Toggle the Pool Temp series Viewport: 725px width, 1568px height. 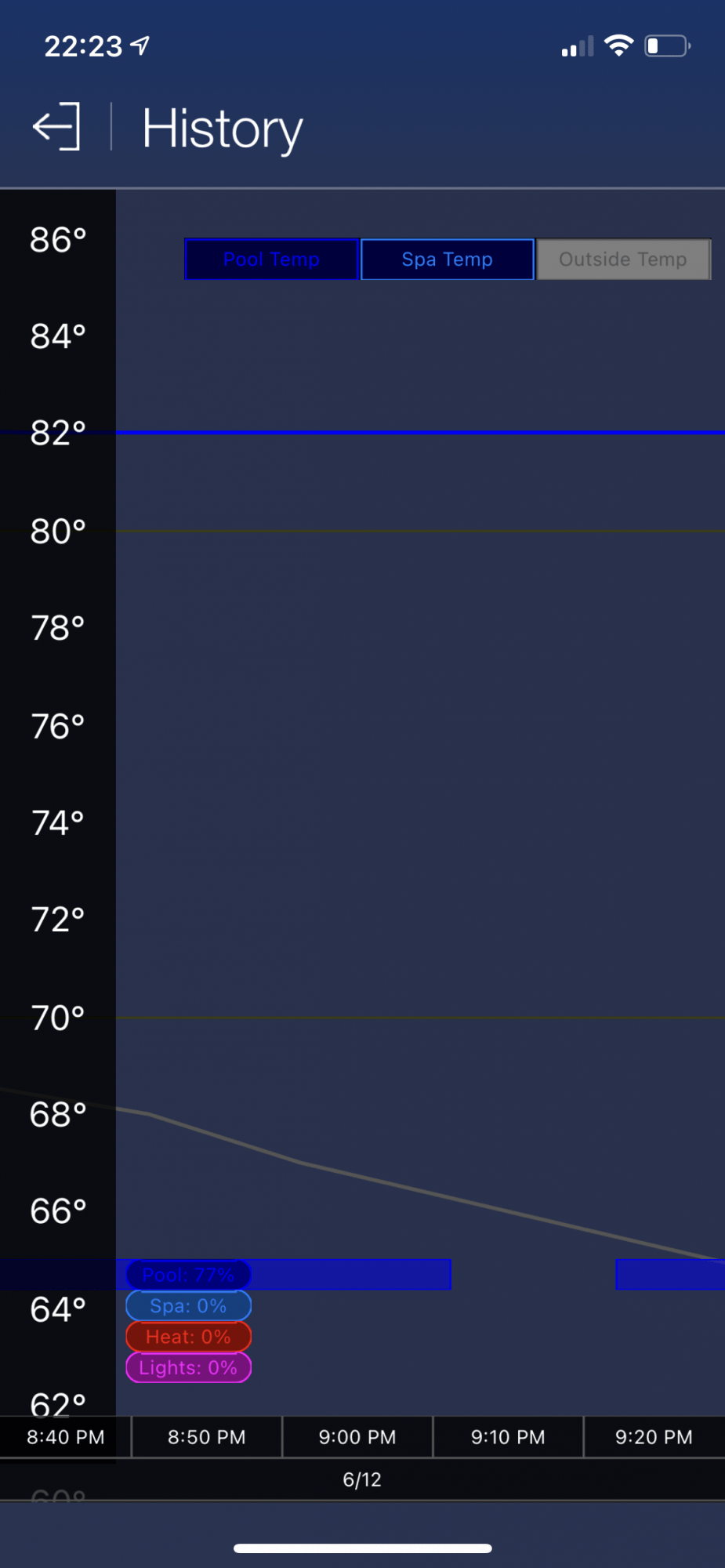pyautogui.click(x=271, y=260)
